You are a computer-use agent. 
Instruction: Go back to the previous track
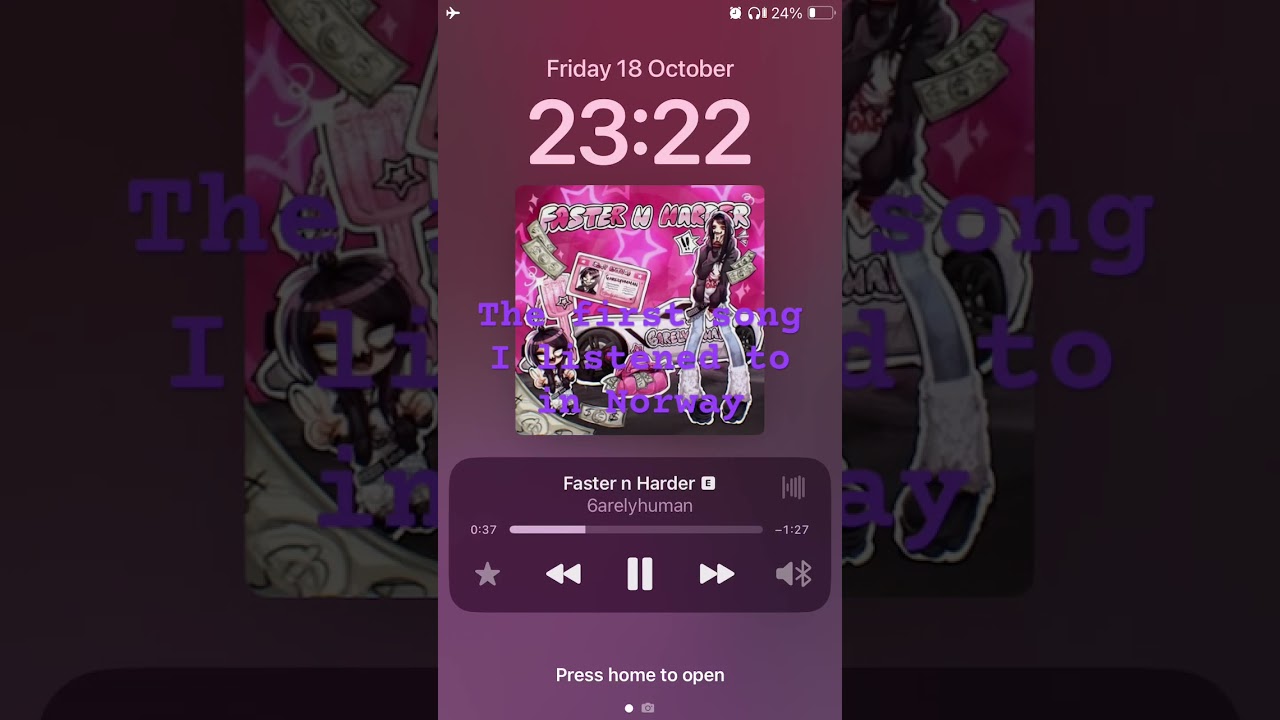tap(563, 574)
